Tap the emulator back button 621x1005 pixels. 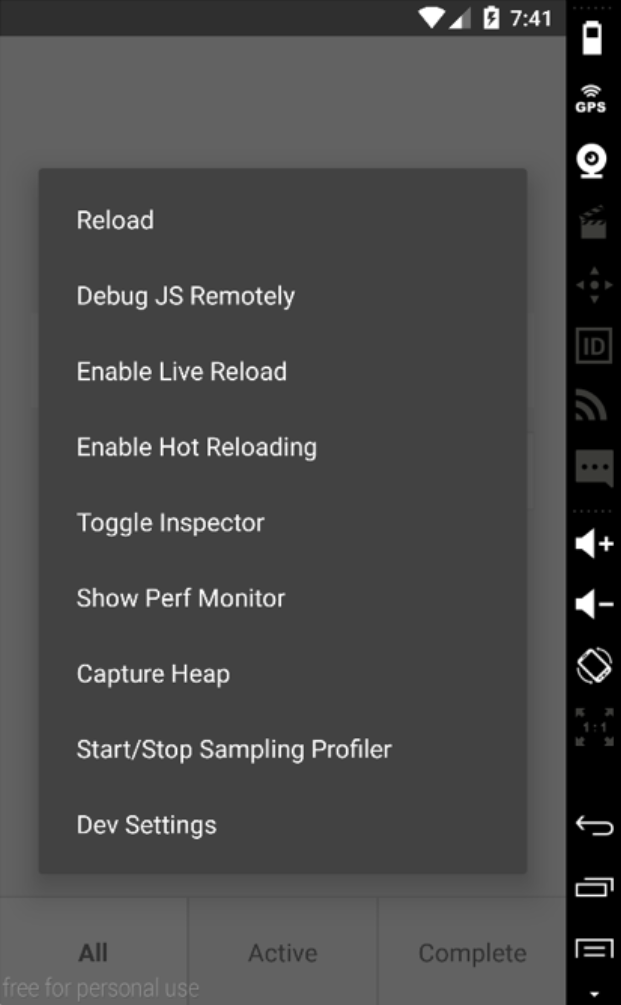(x=594, y=826)
